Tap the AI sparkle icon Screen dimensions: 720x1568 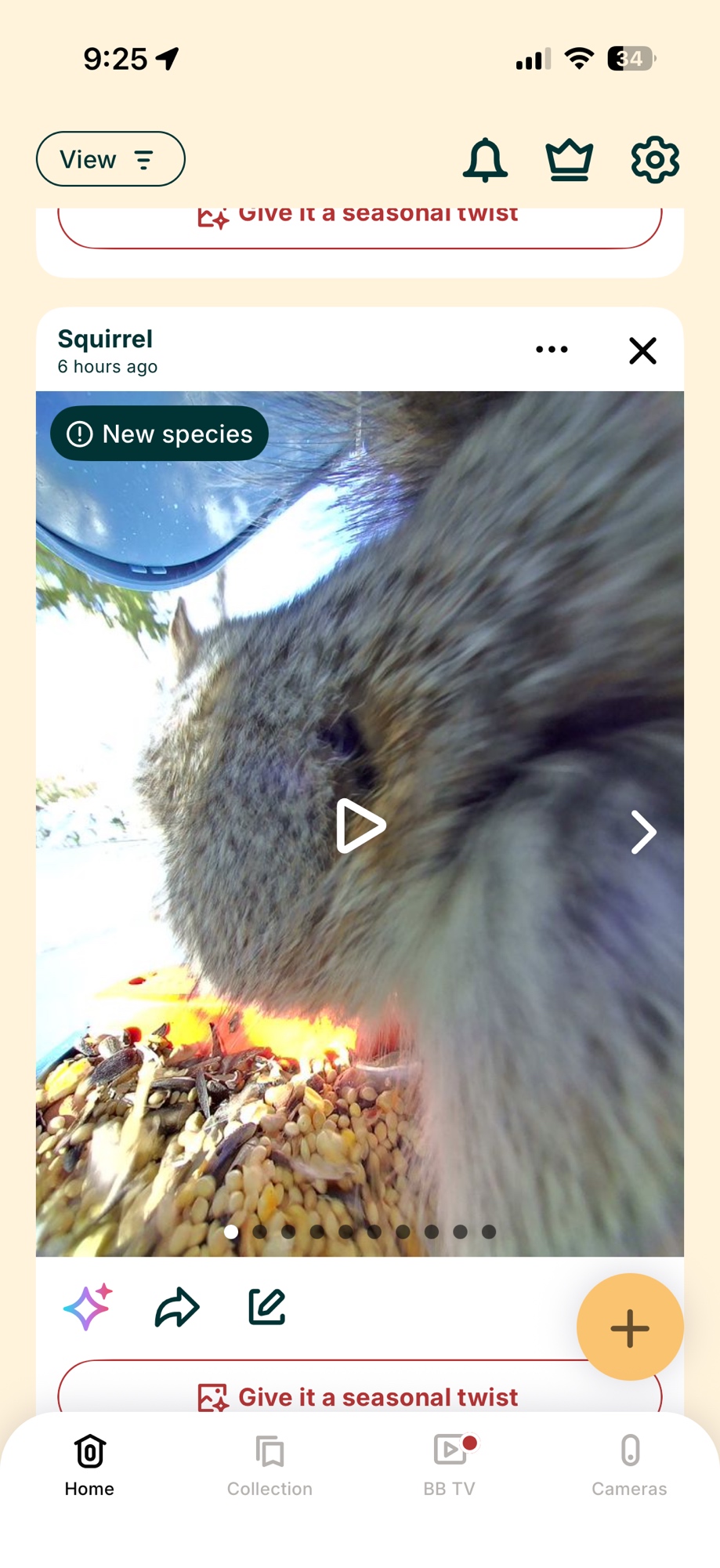[x=88, y=1307]
